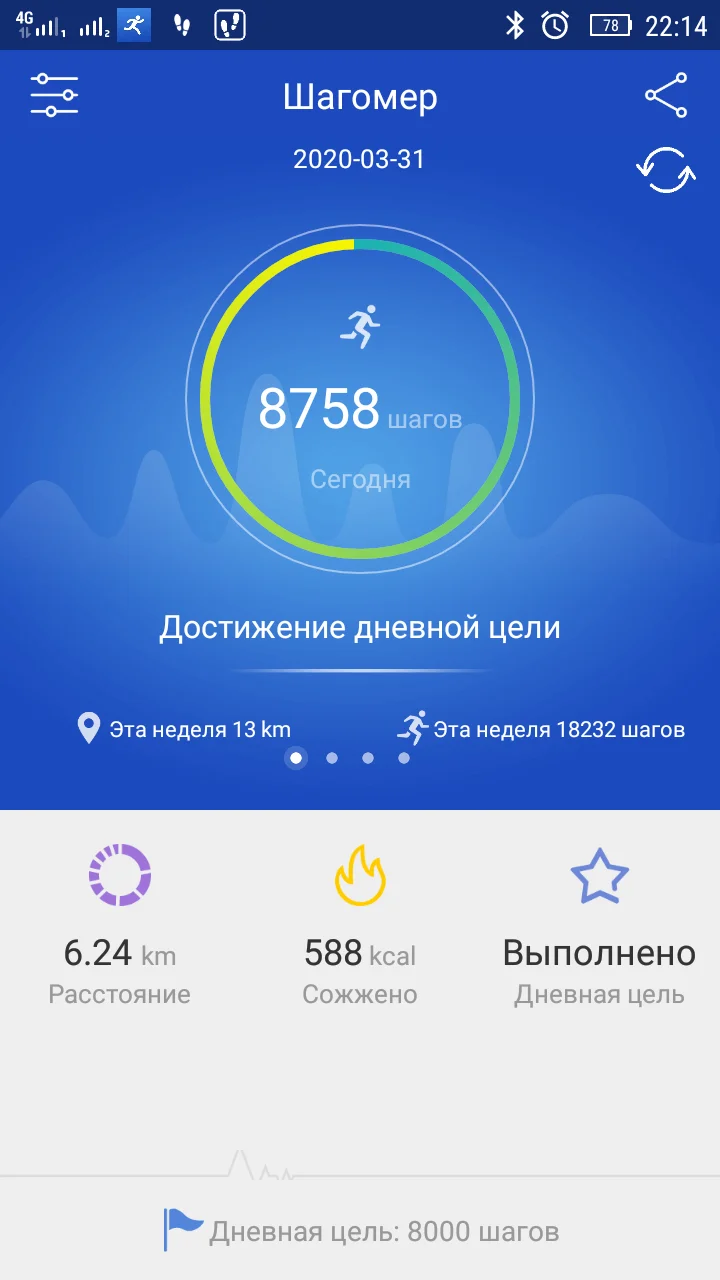
Task: Open the 8758 steps progress circle
Action: point(360,400)
